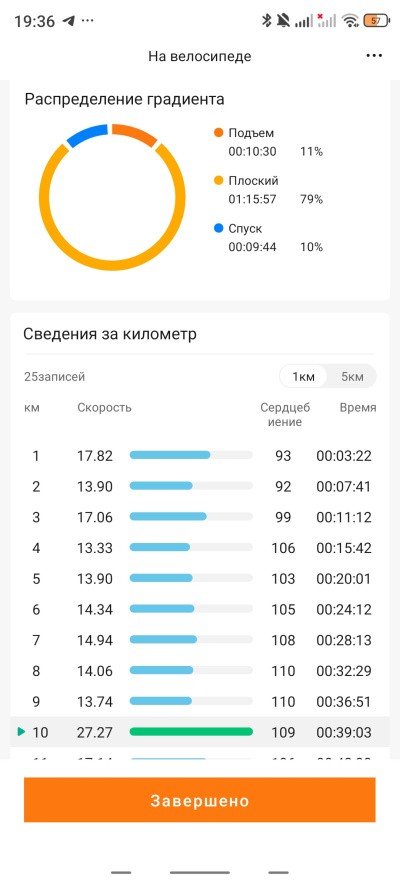
Task: Tap the Завершено button
Action: pyautogui.click(x=199, y=800)
